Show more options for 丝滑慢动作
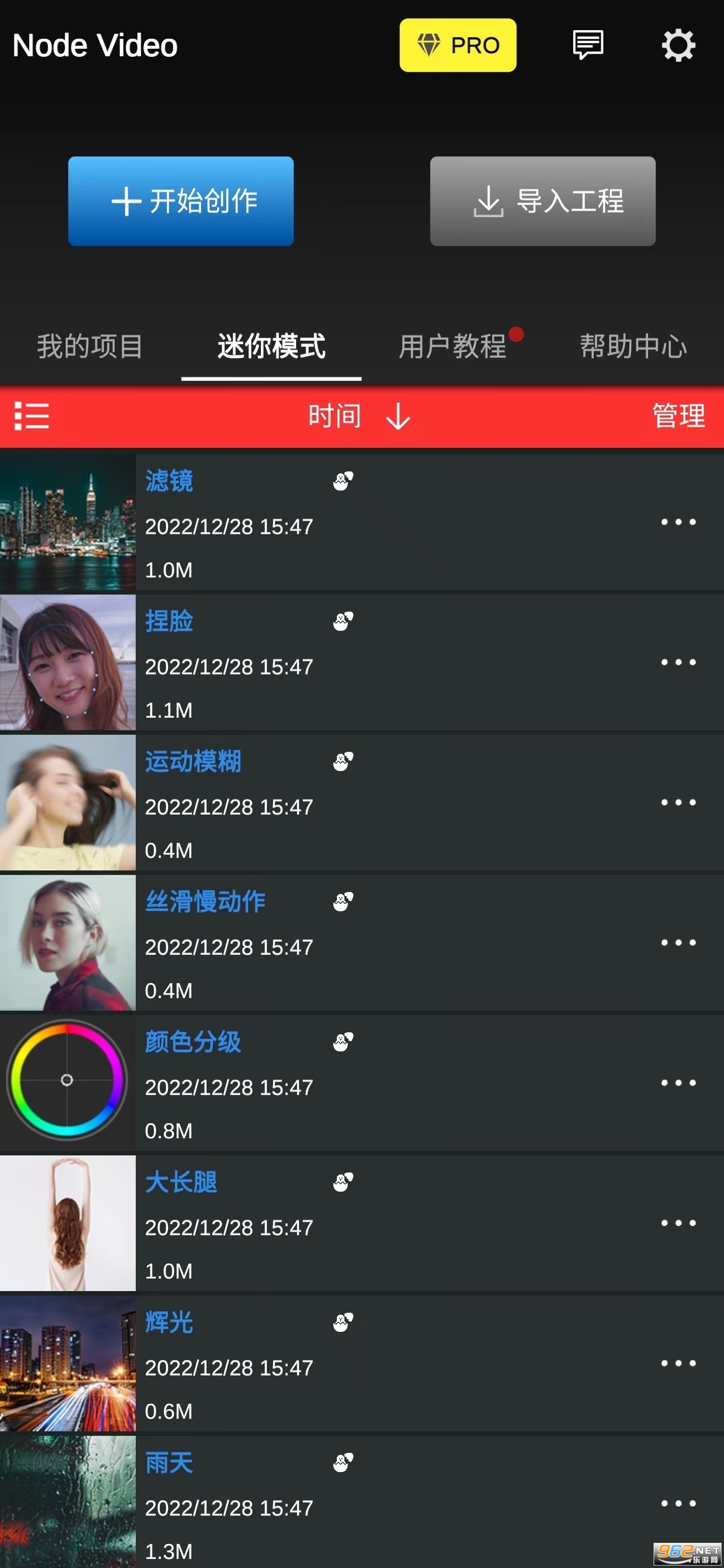This screenshot has height=1568, width=724. pos(678,943)
